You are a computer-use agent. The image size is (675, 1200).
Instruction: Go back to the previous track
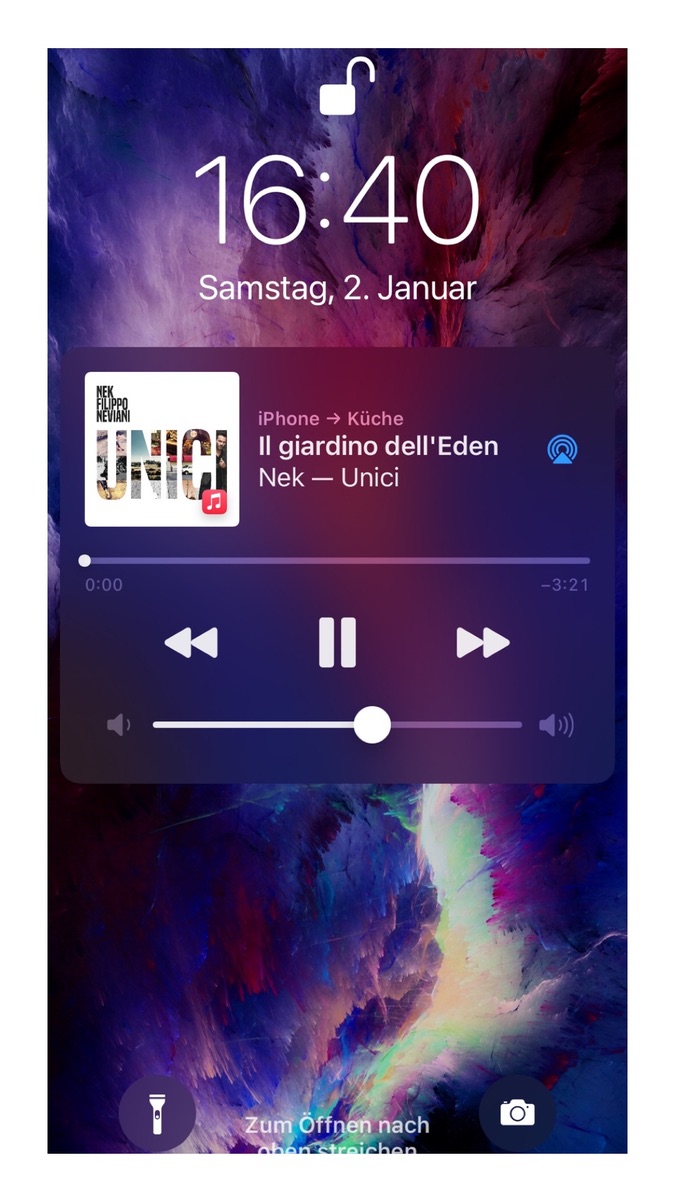pos(191,643)
